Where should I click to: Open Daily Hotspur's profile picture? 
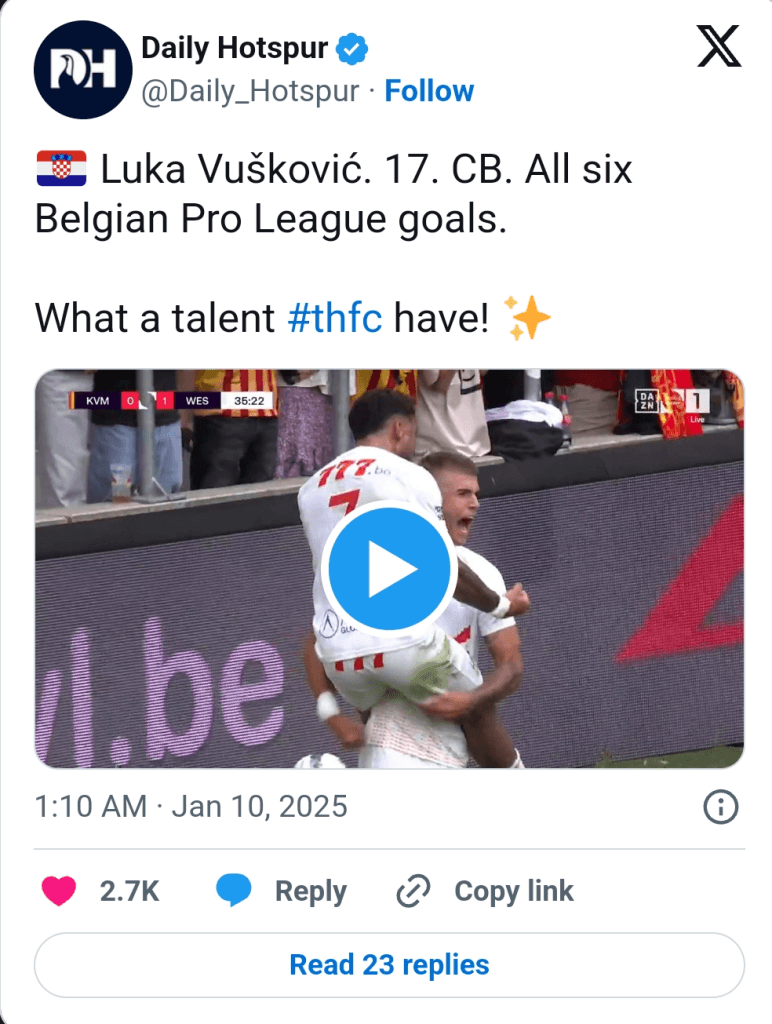coord(83,70)
